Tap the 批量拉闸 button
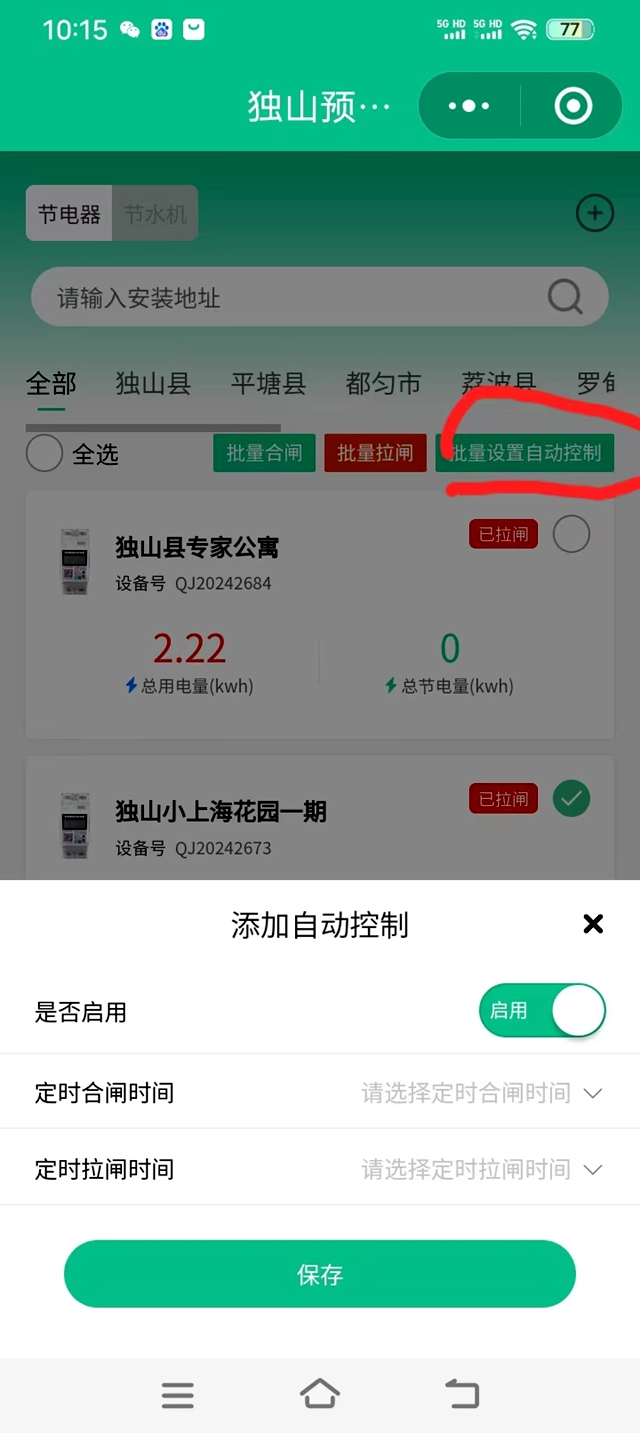The width and height of the screenshot is (640, 1433). point(375,453)
